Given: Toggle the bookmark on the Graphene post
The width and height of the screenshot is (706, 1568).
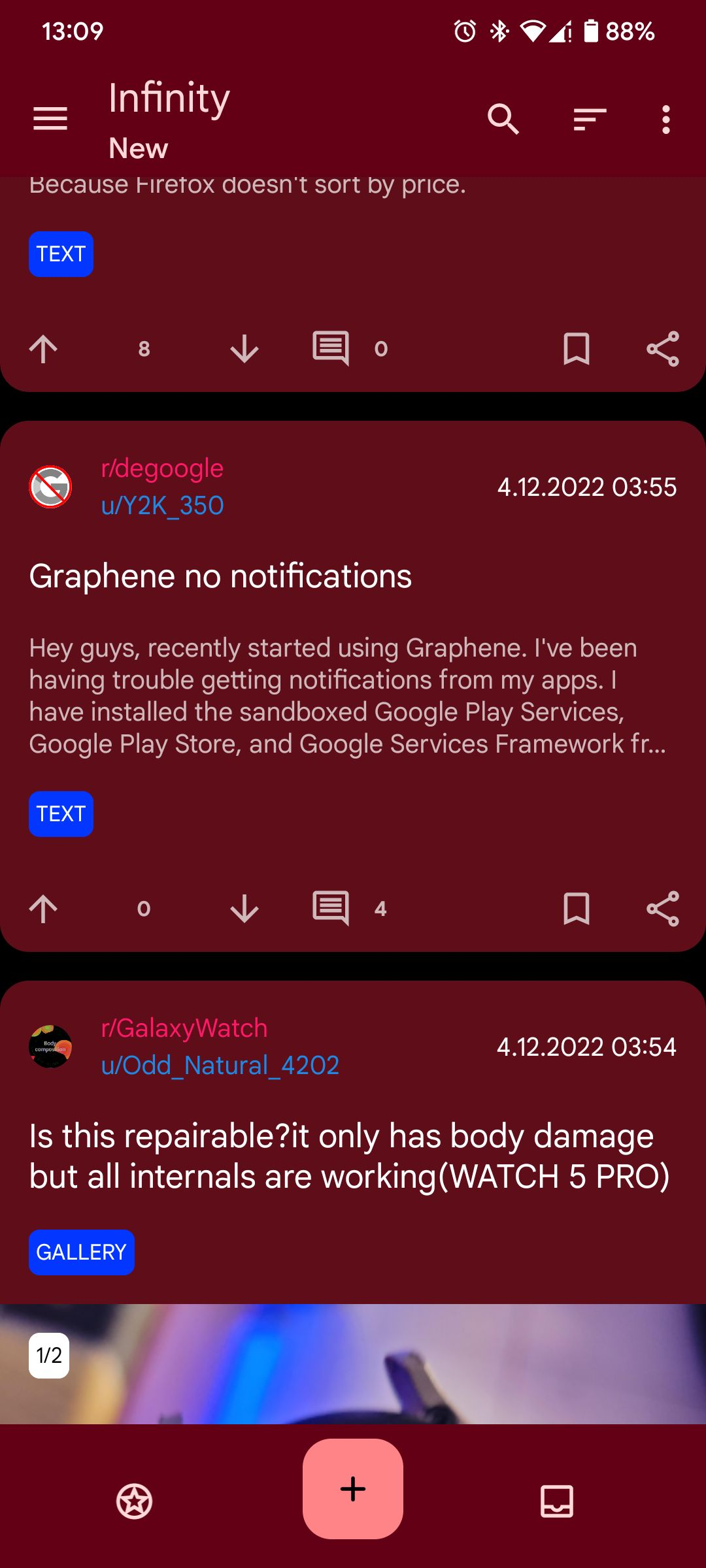Looking at the screenshot, I should pyautogui.click(x=575, y=908).
